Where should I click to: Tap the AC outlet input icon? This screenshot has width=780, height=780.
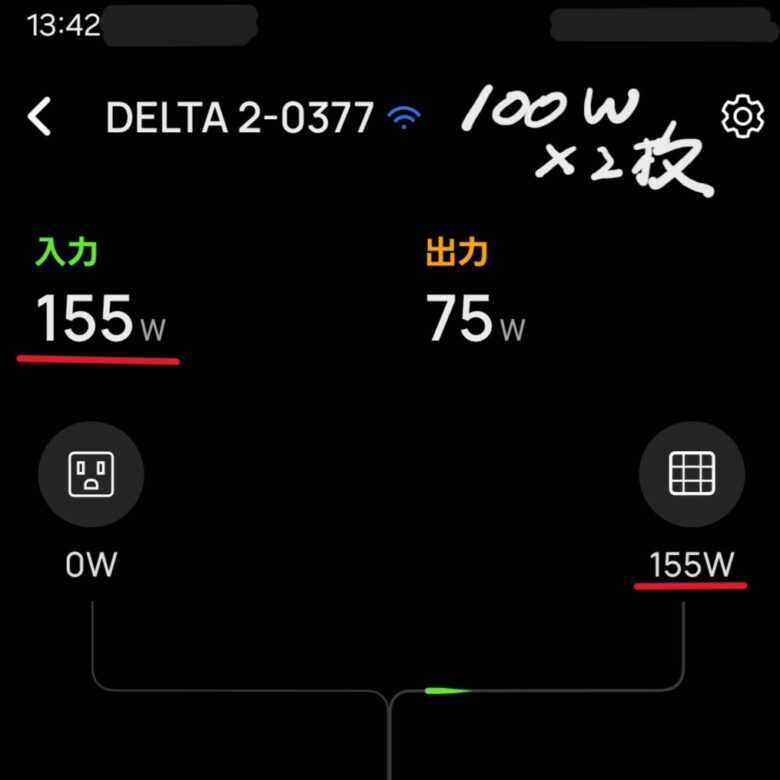91,474
